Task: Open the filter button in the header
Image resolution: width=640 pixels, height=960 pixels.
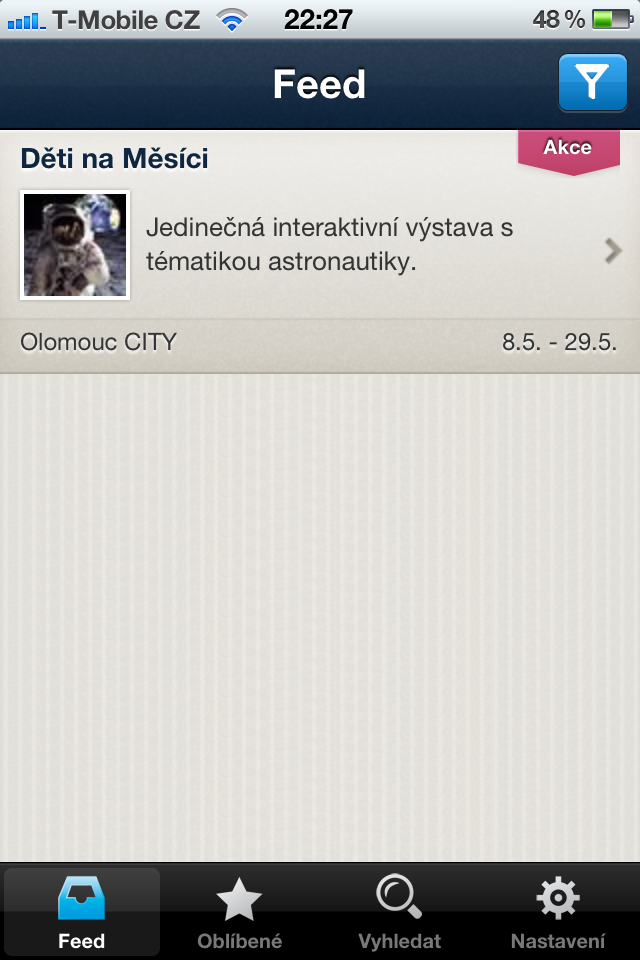Action: 592,83
